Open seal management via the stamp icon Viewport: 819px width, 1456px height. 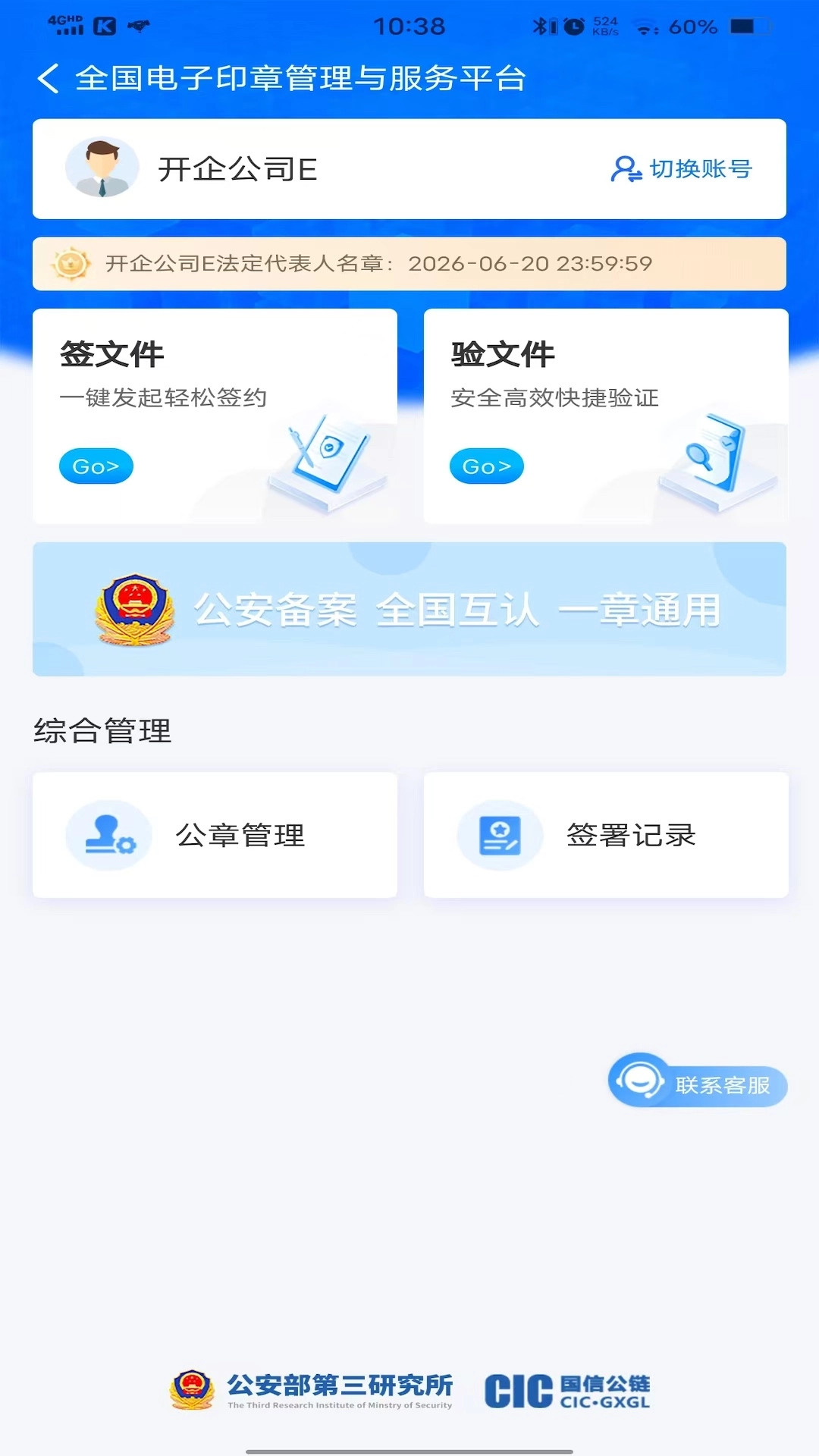pyautogui.click(x=108, y=836)
